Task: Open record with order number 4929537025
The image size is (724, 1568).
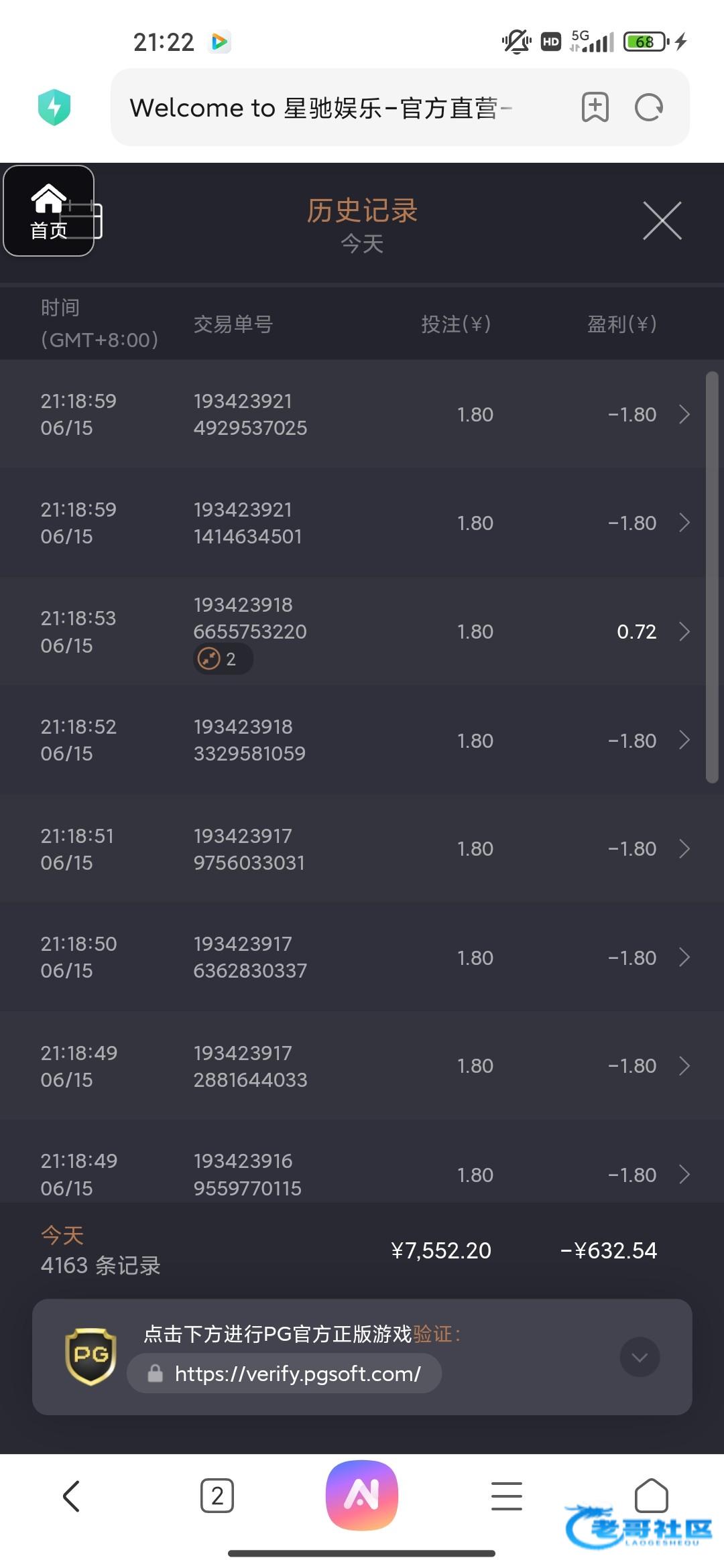Action: tap(353, 414)
